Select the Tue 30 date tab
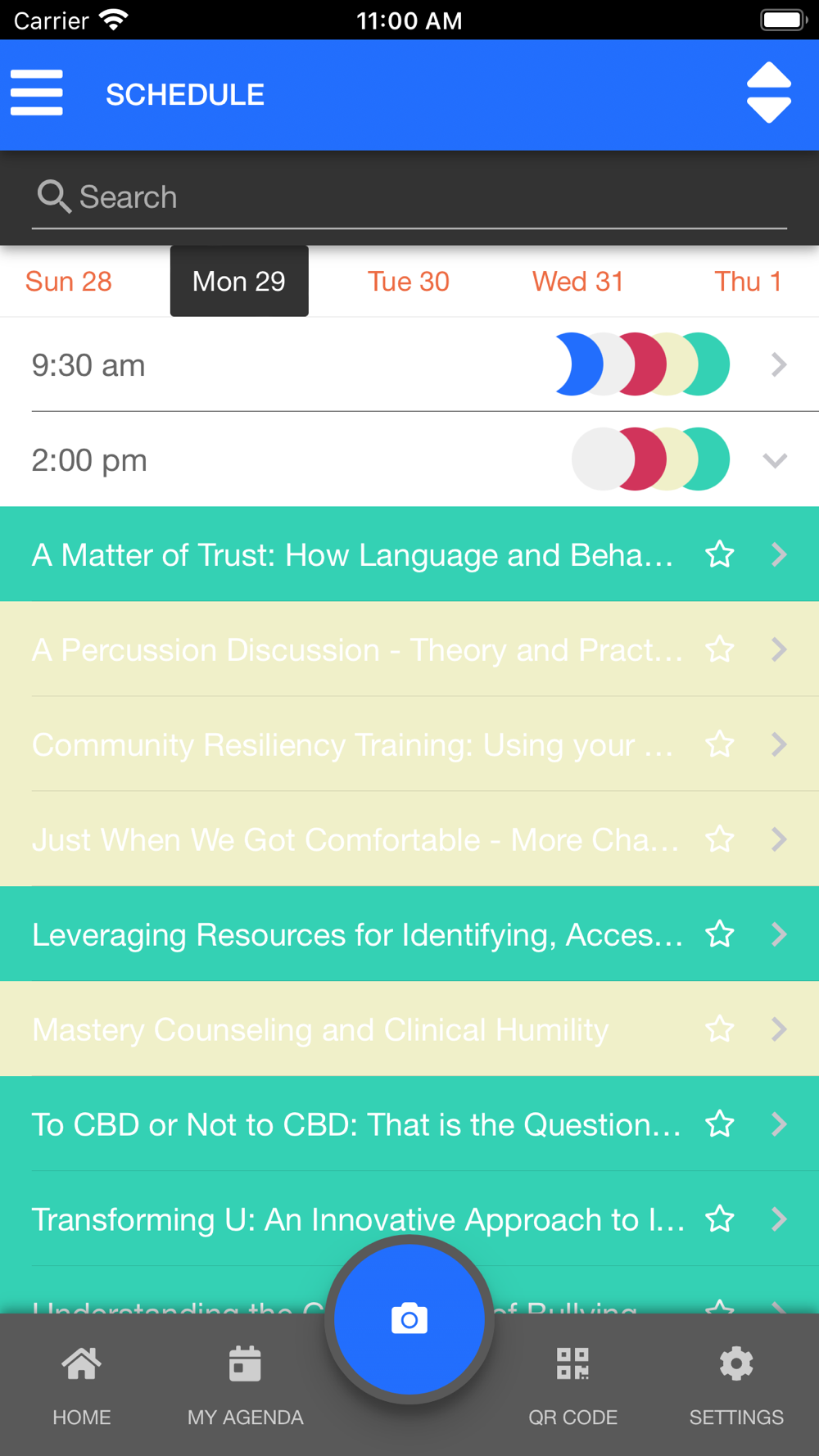This screenshot has width=819, height=1456. (x=409, y=282)
